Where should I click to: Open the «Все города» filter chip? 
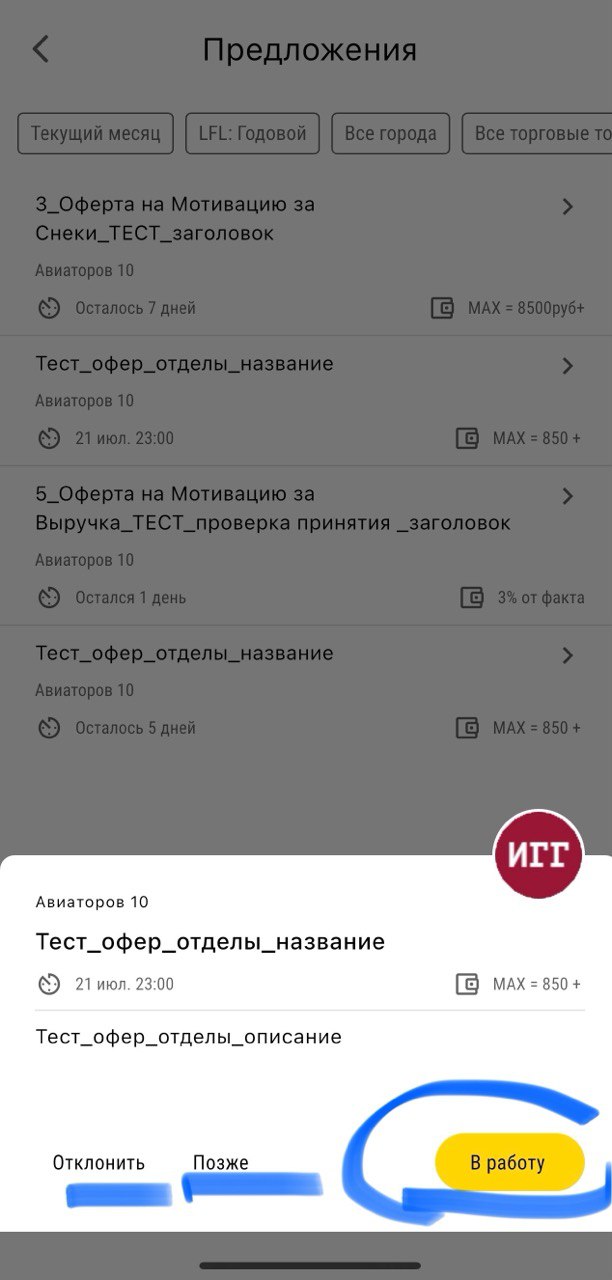[390, 133]
